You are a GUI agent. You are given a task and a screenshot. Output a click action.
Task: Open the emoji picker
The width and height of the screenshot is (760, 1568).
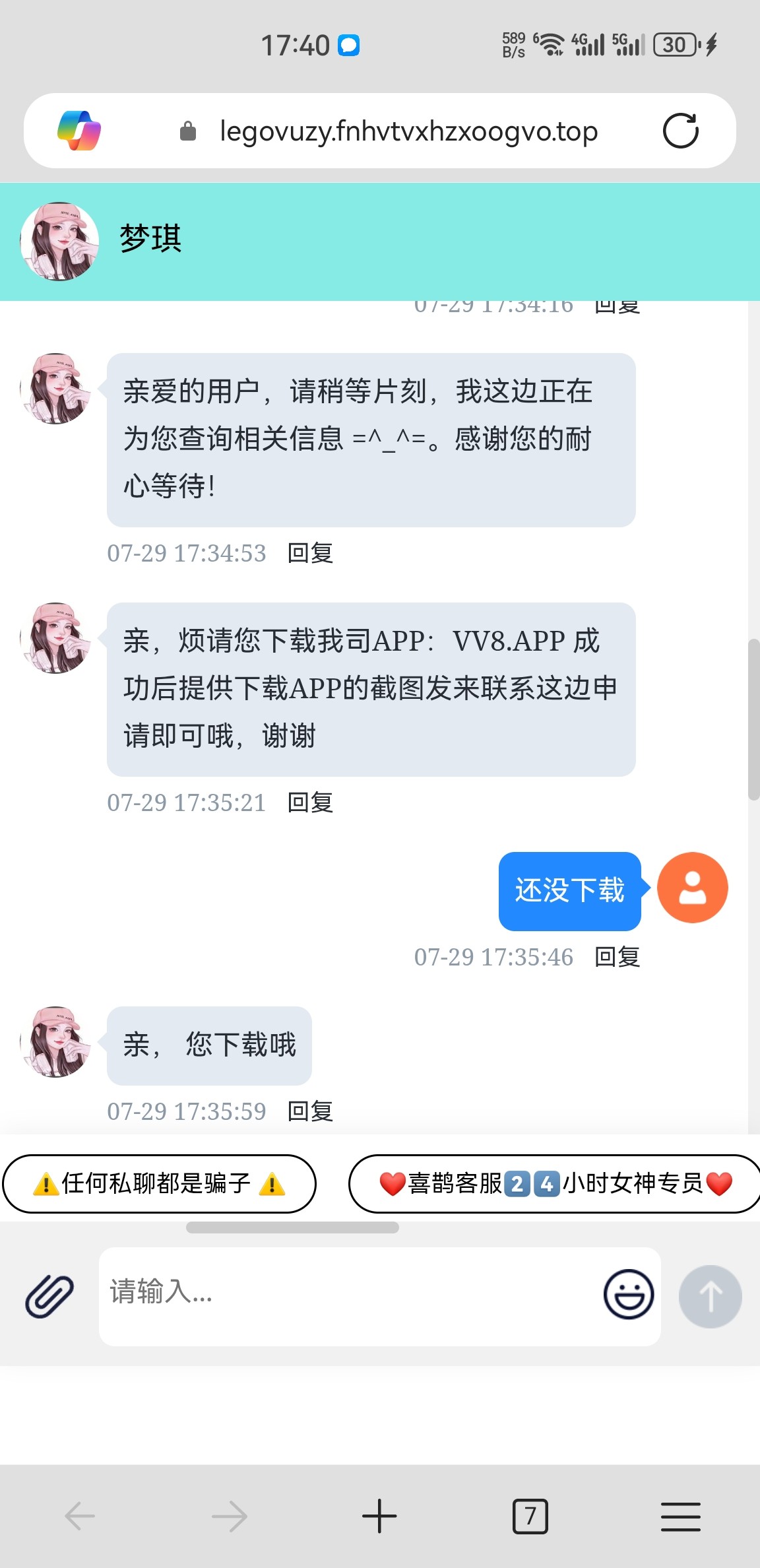[628, 1295]
